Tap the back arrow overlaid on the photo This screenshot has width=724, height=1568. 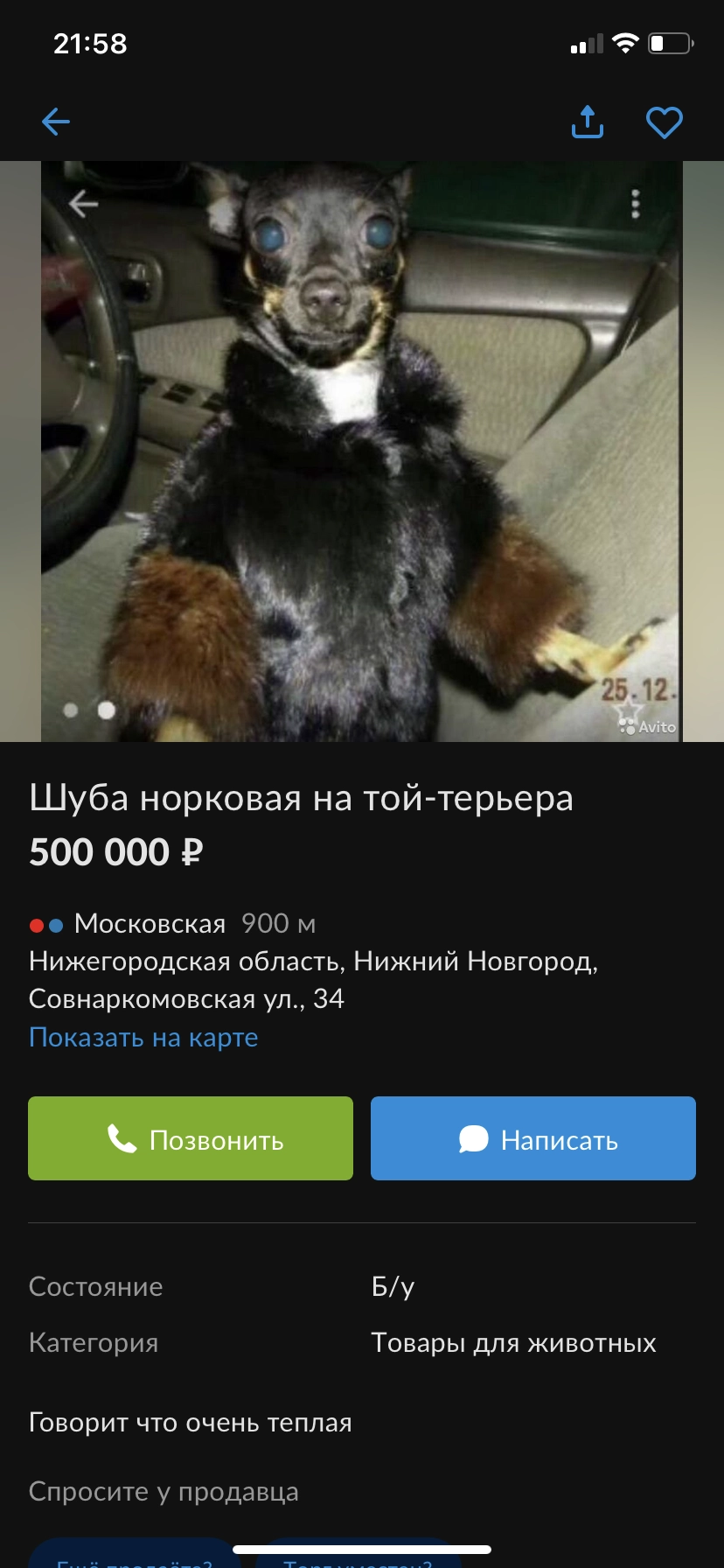click(84, 203)
